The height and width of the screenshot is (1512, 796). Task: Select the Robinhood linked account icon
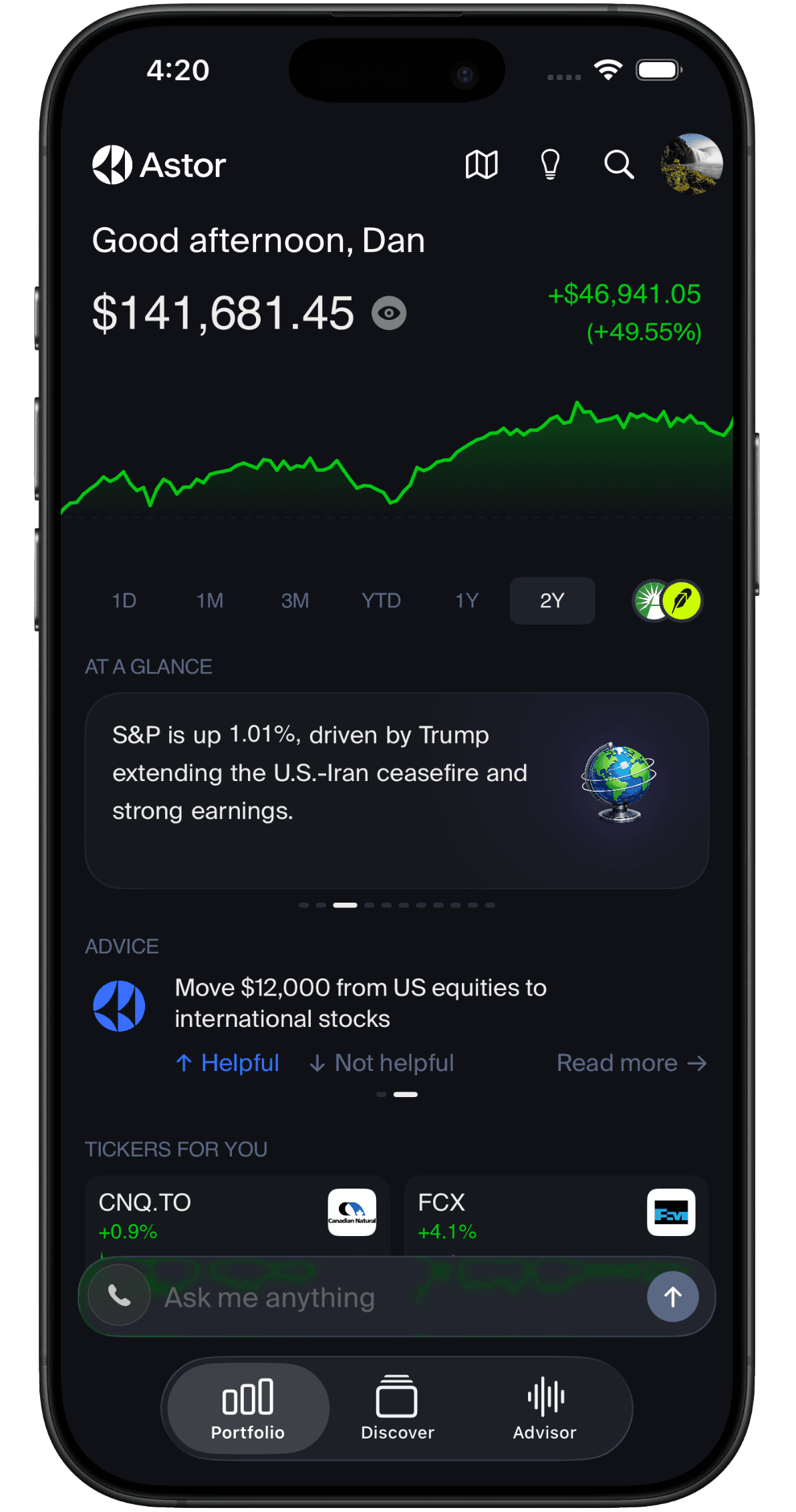point(683,601)
